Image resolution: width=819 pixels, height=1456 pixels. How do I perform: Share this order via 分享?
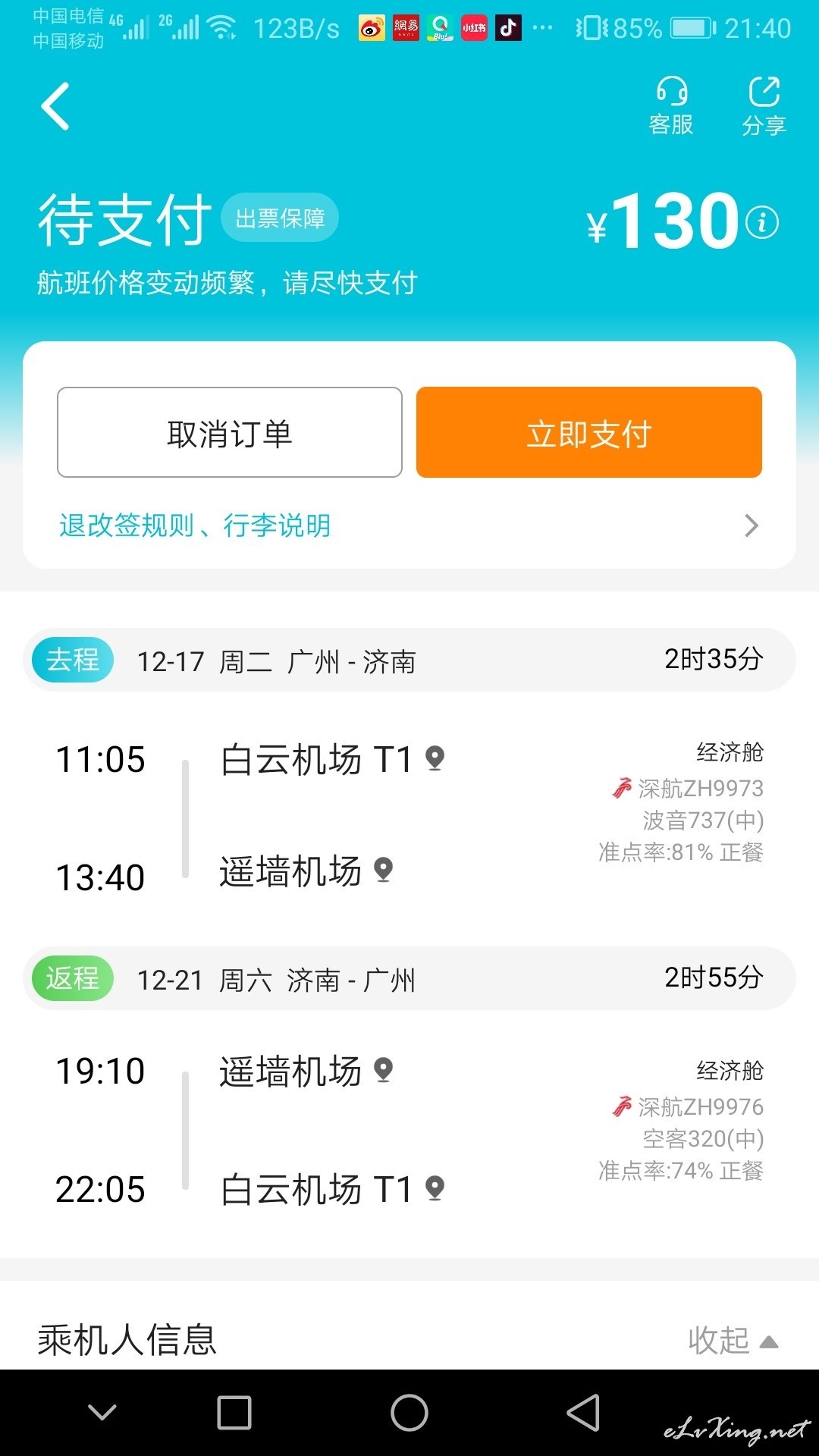point(764,106)
